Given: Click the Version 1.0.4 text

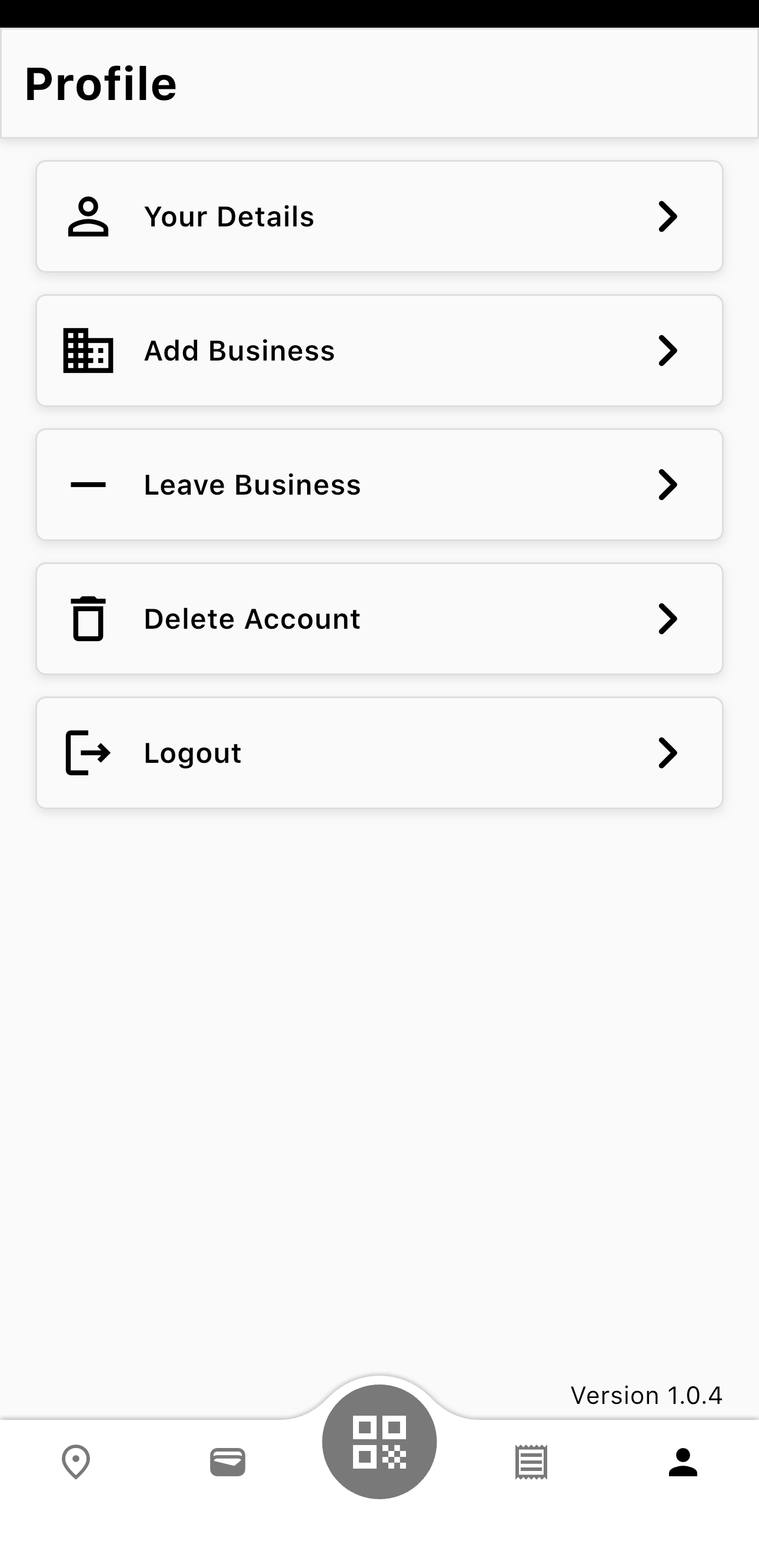Looking at the screenshot, I should click(645, 1395).
